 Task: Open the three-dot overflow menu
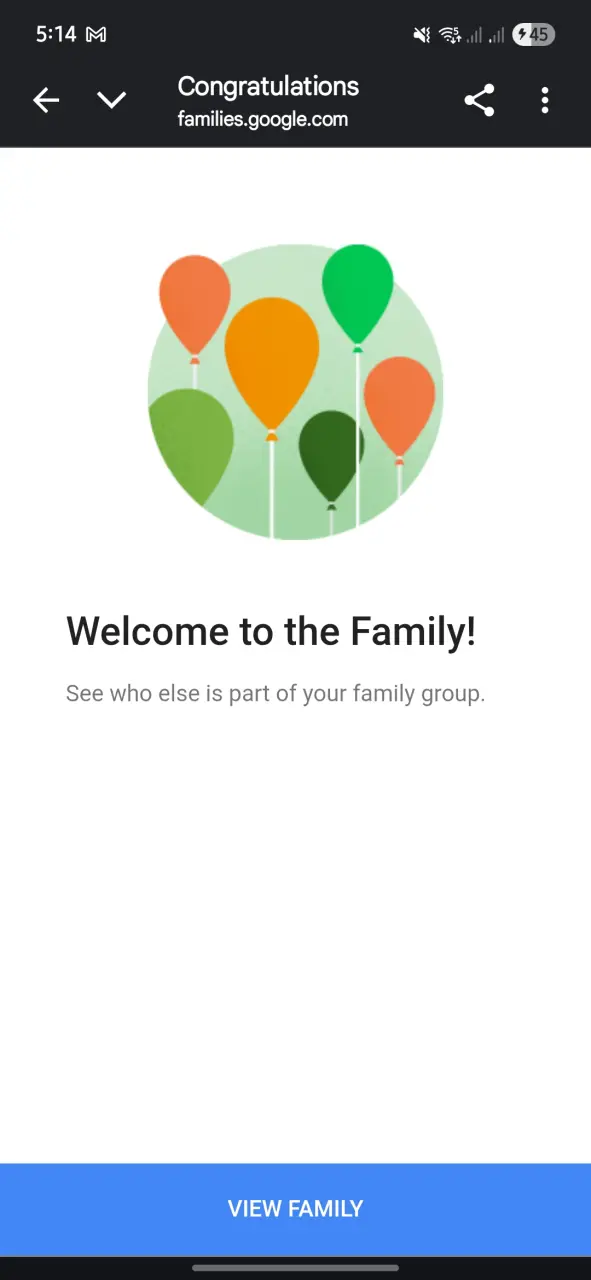(x=545, y=100)
